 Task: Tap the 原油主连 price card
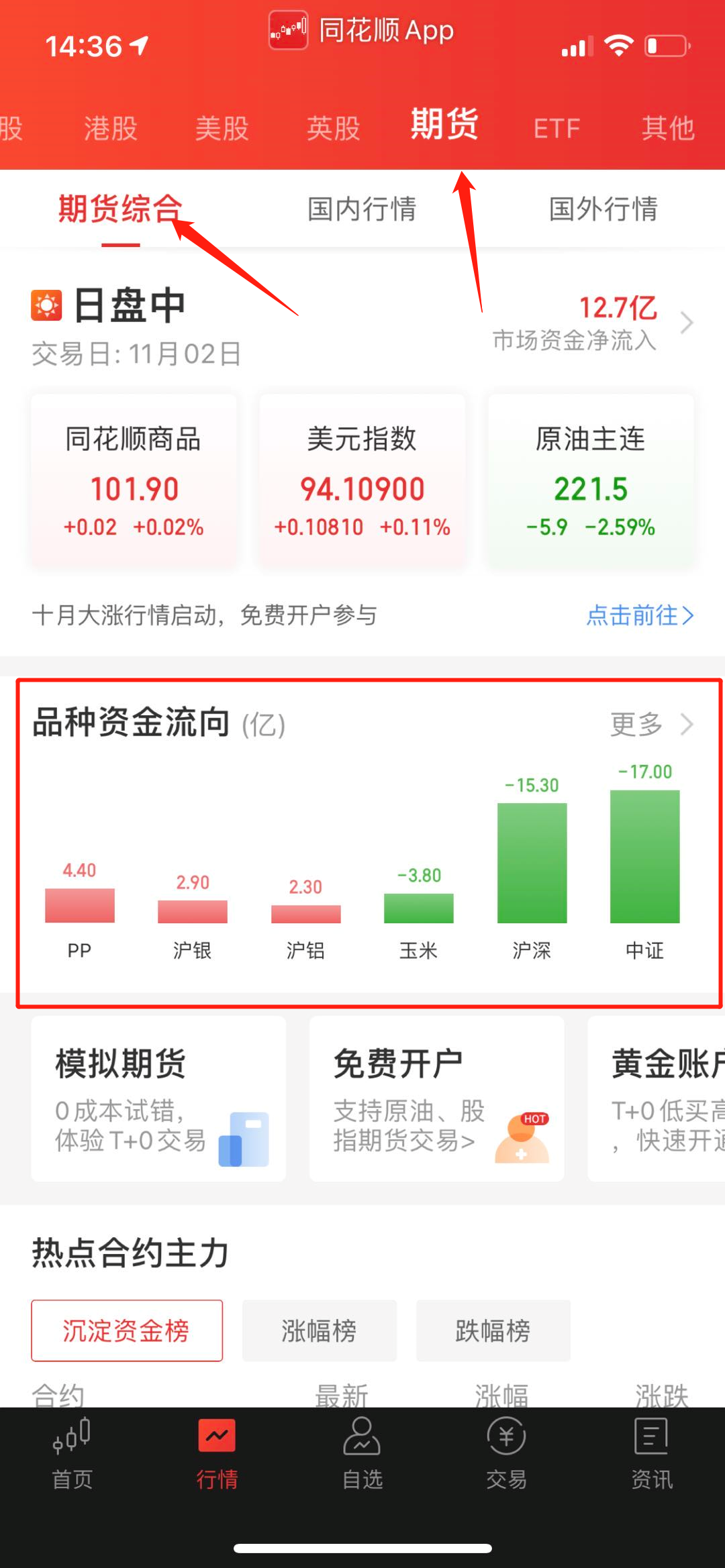coord(589,480)
